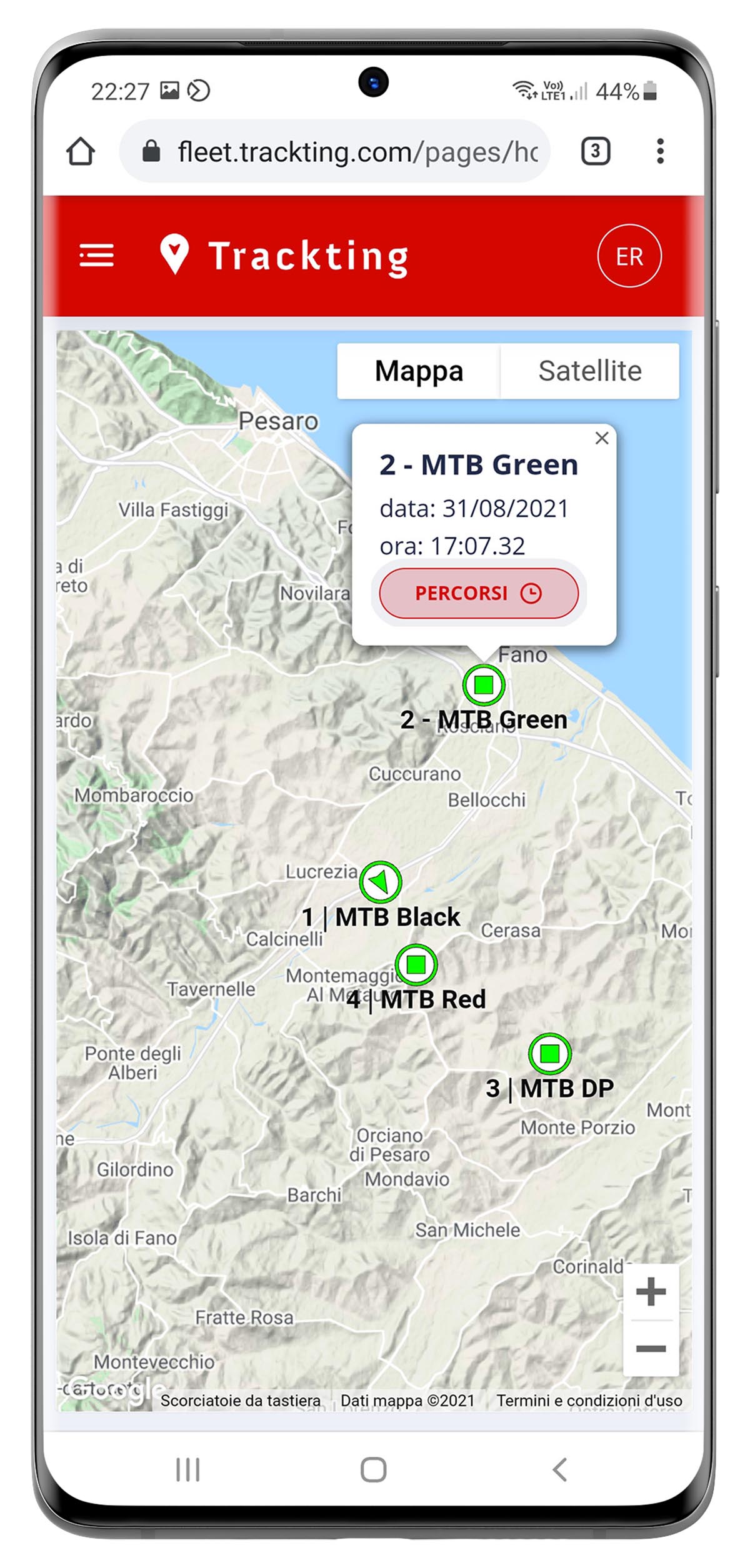Open Termini e condizioni d'uso link

(x=589, y=1401)
